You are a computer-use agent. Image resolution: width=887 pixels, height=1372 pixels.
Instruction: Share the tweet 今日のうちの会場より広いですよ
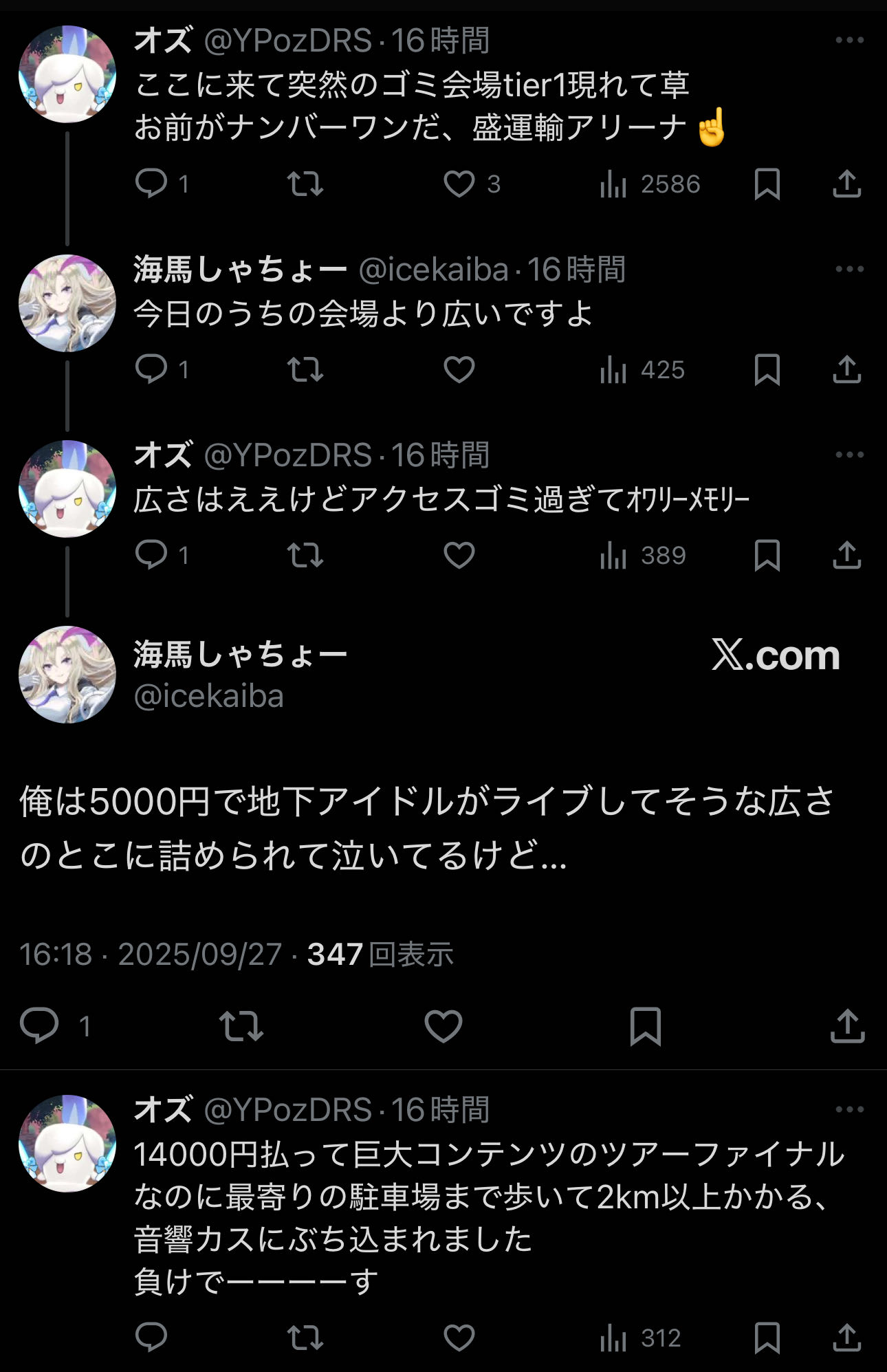click(x=846, y=370)
